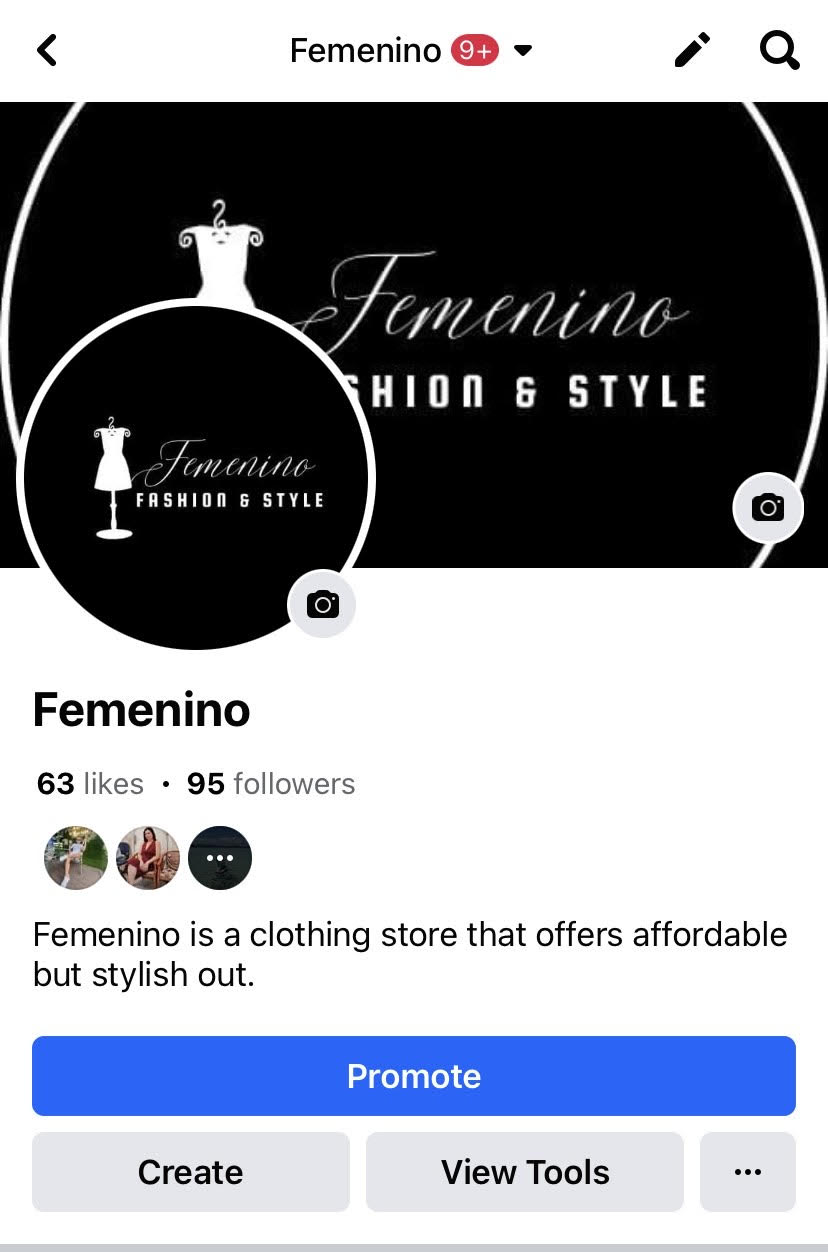Update profile picture via camera icon
828x1252 pixels.
(x=322, y=604)
